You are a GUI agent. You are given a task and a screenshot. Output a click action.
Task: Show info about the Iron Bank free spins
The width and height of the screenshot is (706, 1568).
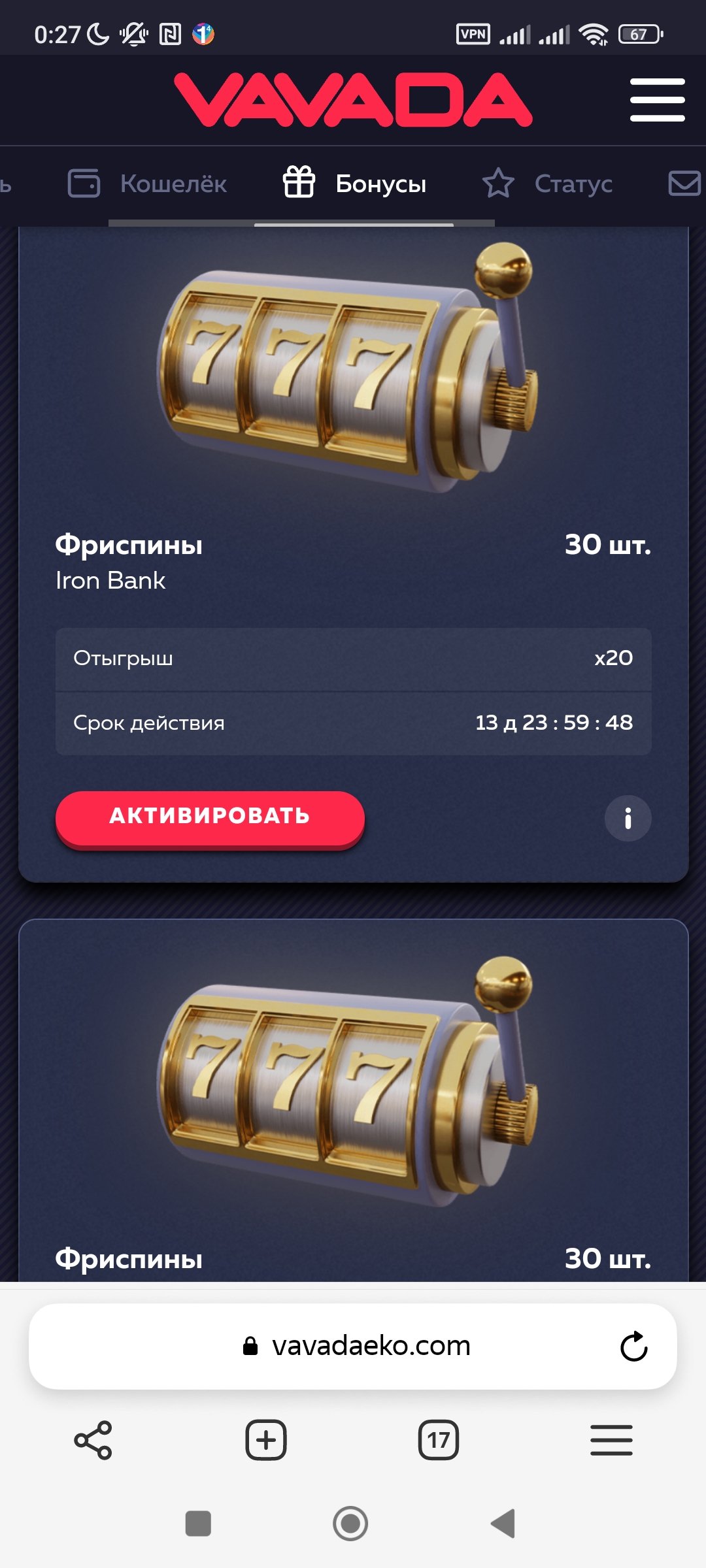[x=628, y=818]
